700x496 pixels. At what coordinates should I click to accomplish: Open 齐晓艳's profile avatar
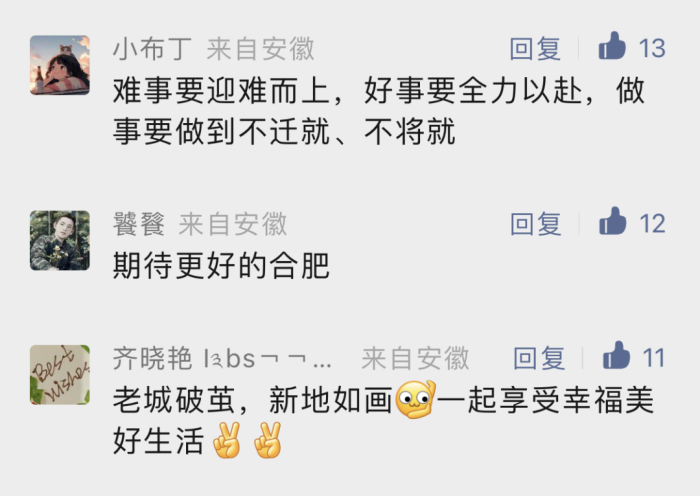[59, 375]
